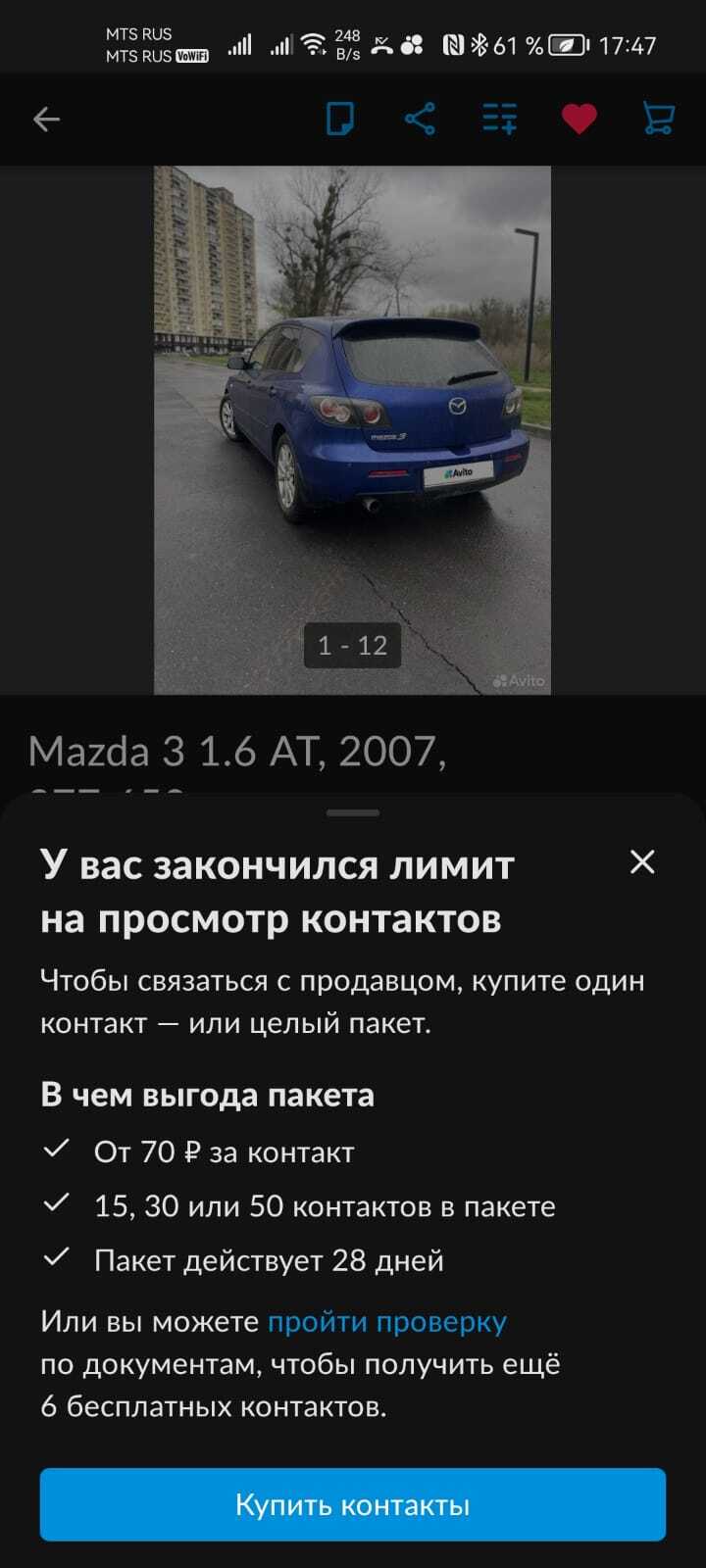
Task: Tap the back arrow
Action: (46, 120)
